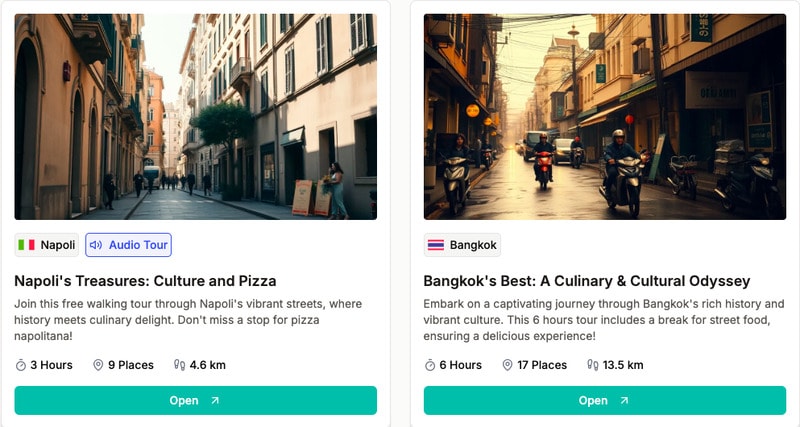Select the Napoli city chip

(x=47, y=245)
